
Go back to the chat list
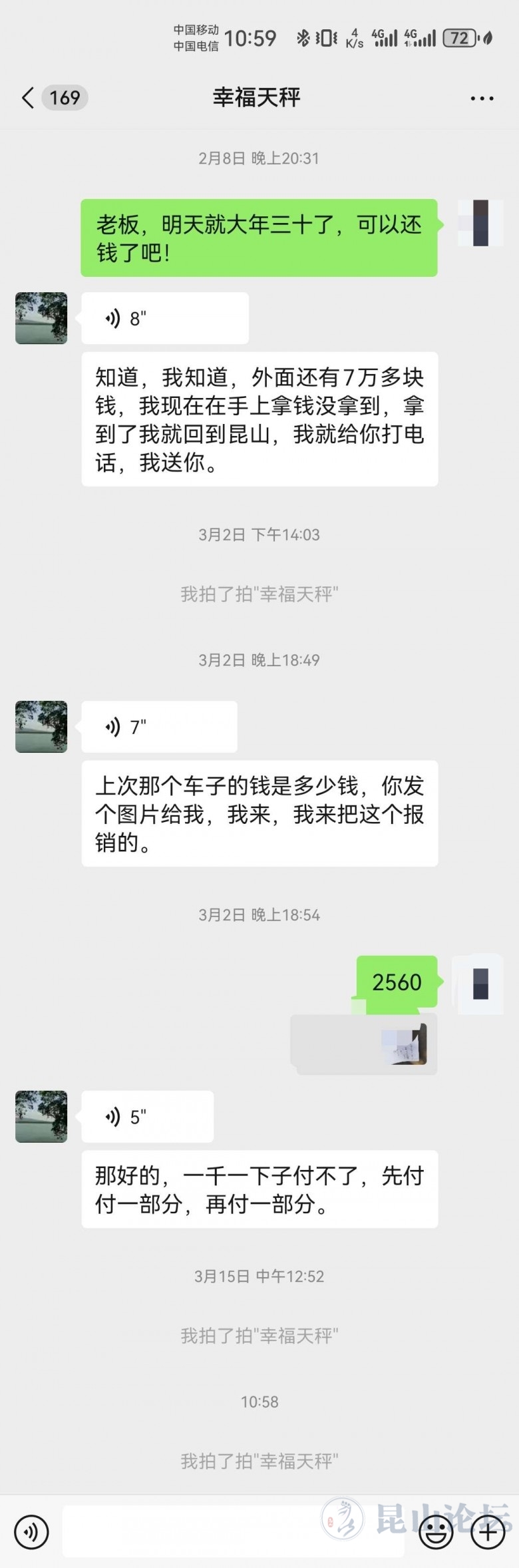tap(28, 98)
